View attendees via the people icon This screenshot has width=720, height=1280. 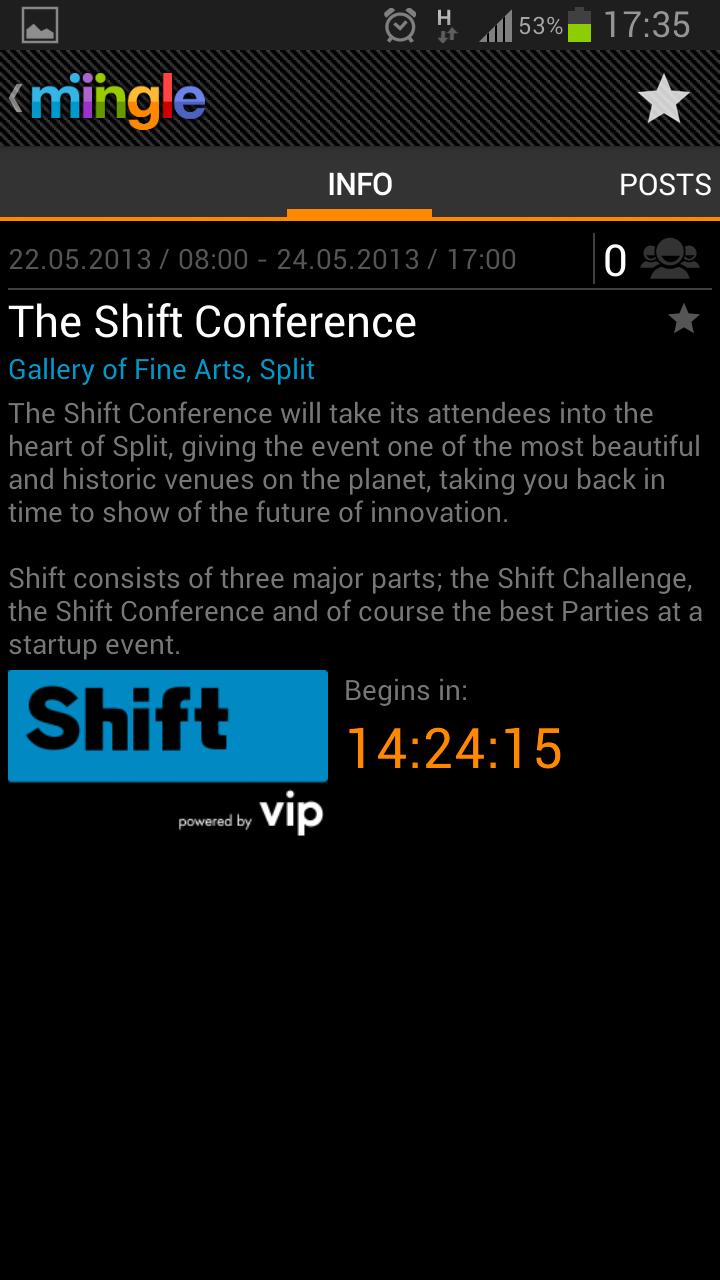click(x=670, y=260)
